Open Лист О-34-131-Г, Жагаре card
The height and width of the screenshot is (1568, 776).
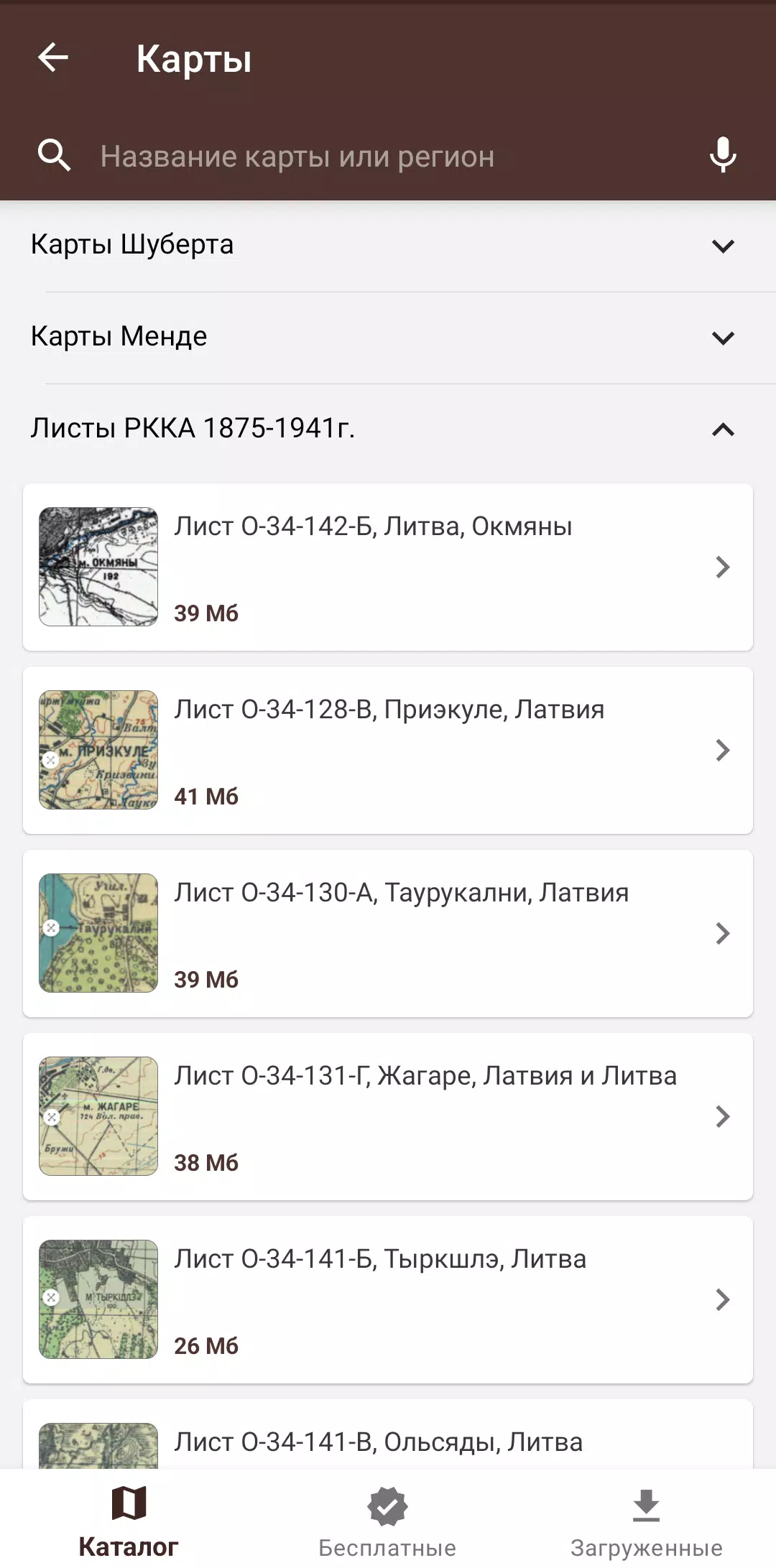click(388, 1117)
